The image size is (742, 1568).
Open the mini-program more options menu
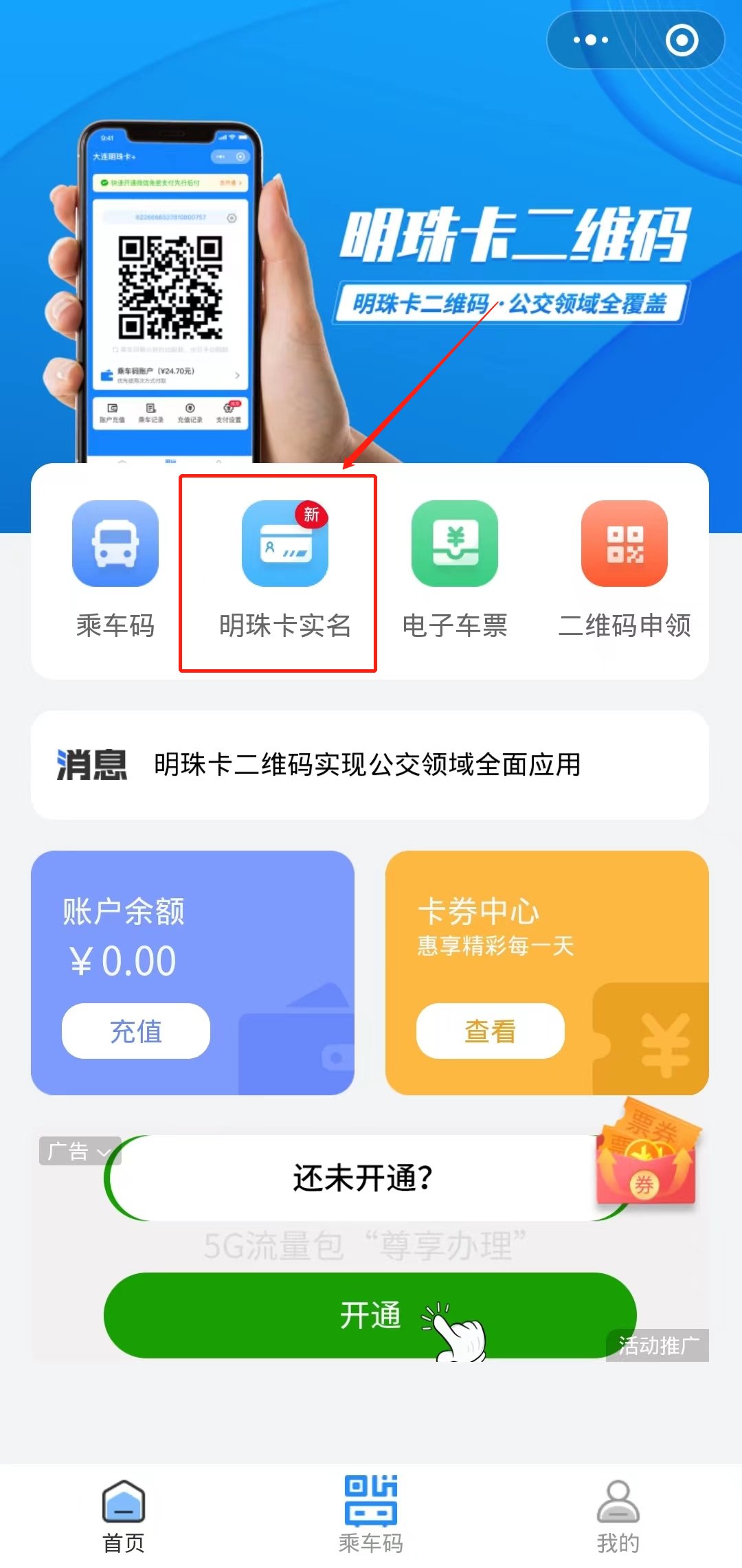pos(589,39)
